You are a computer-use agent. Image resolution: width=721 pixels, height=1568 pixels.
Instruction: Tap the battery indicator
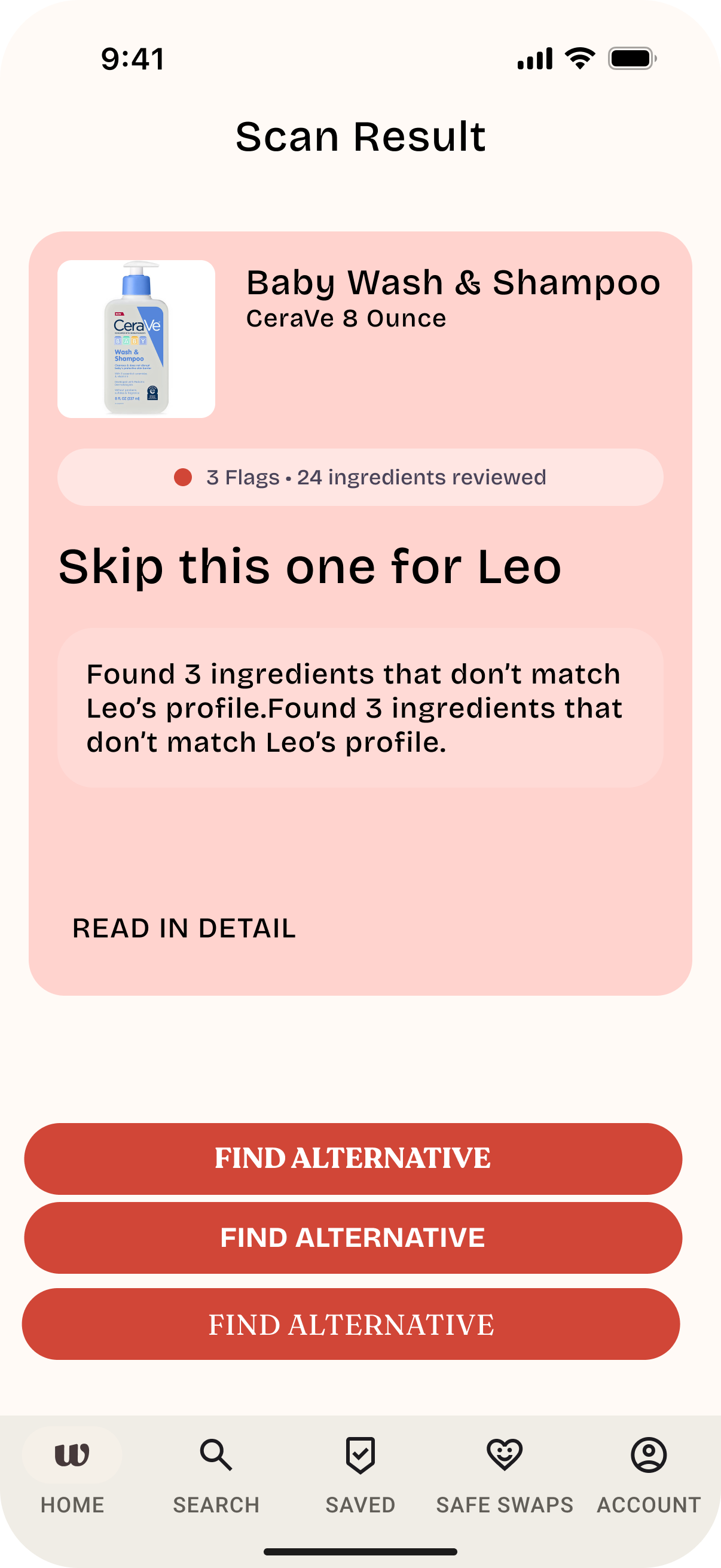[630, 58]
